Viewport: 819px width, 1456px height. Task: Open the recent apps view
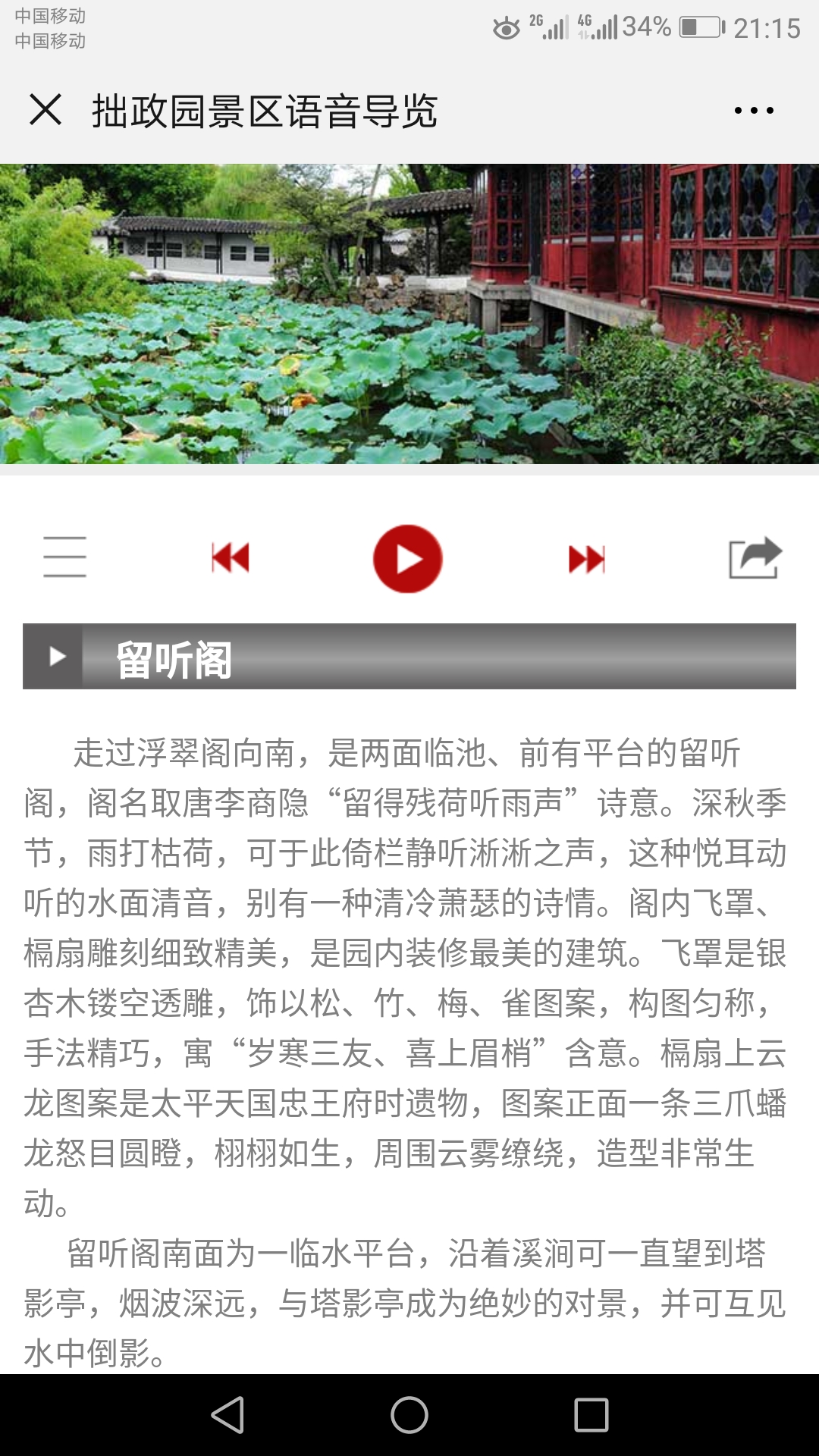coord(591,1415)
